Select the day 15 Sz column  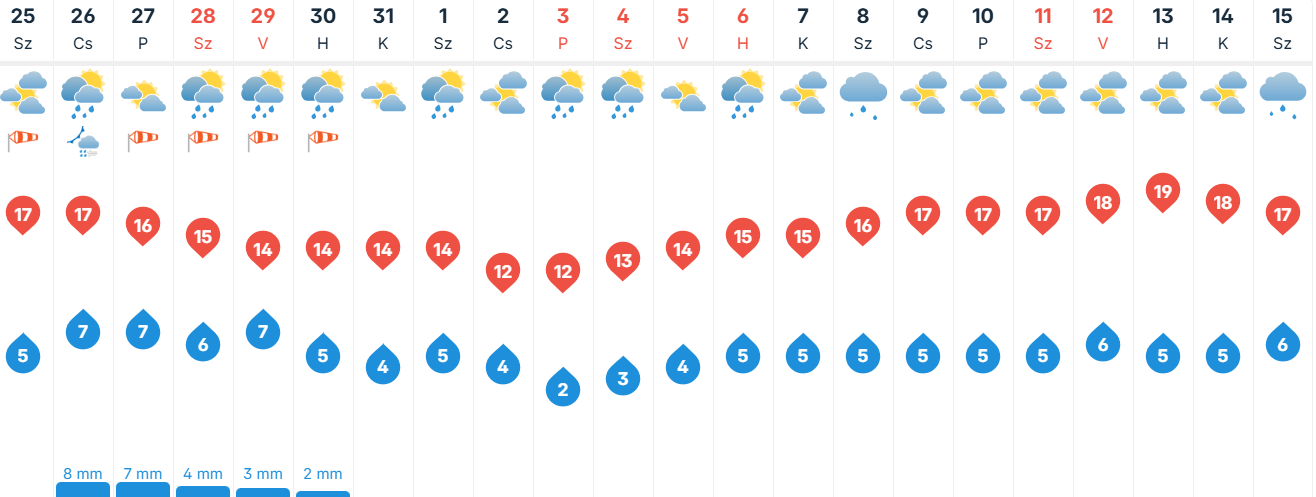tap(1283, 28)
